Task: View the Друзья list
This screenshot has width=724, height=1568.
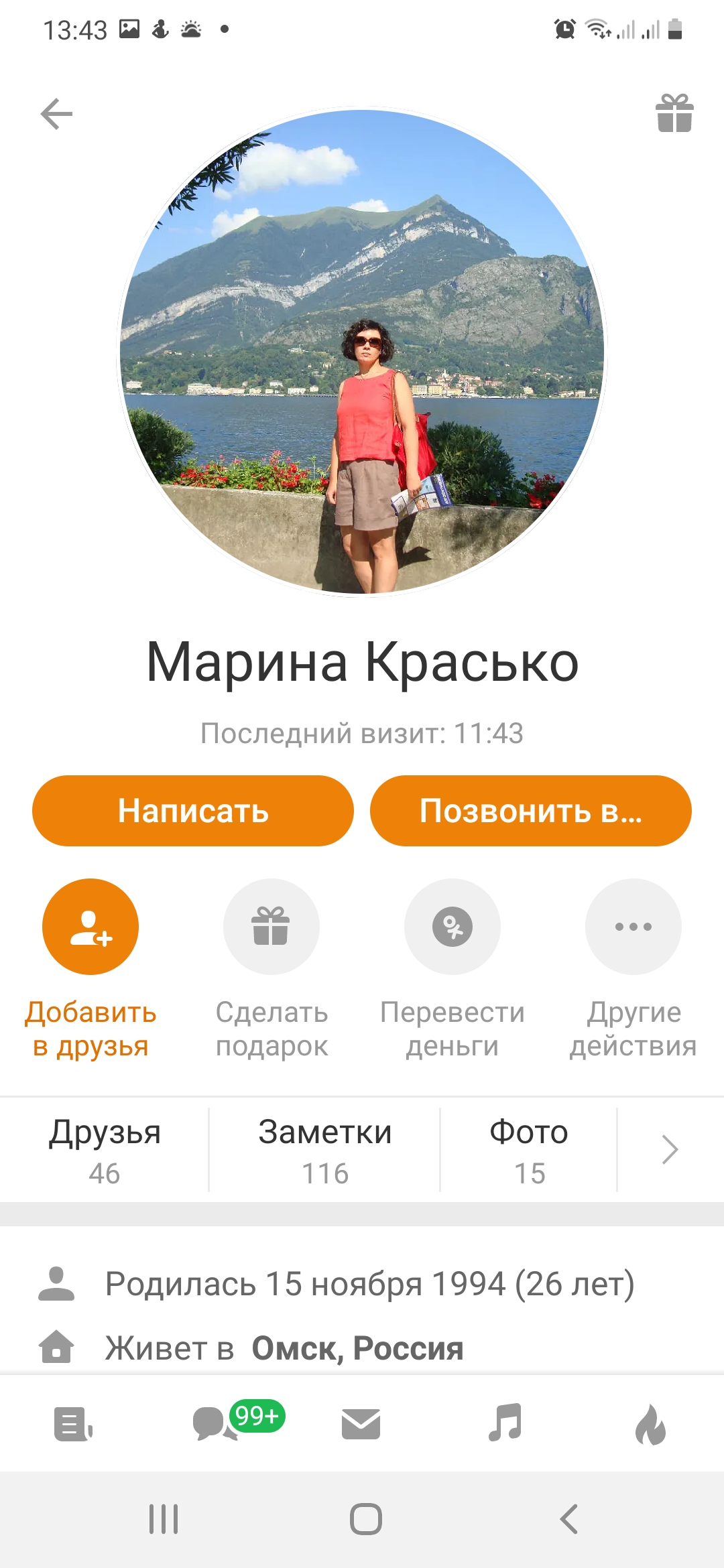Action: (x=105, y=1150)
